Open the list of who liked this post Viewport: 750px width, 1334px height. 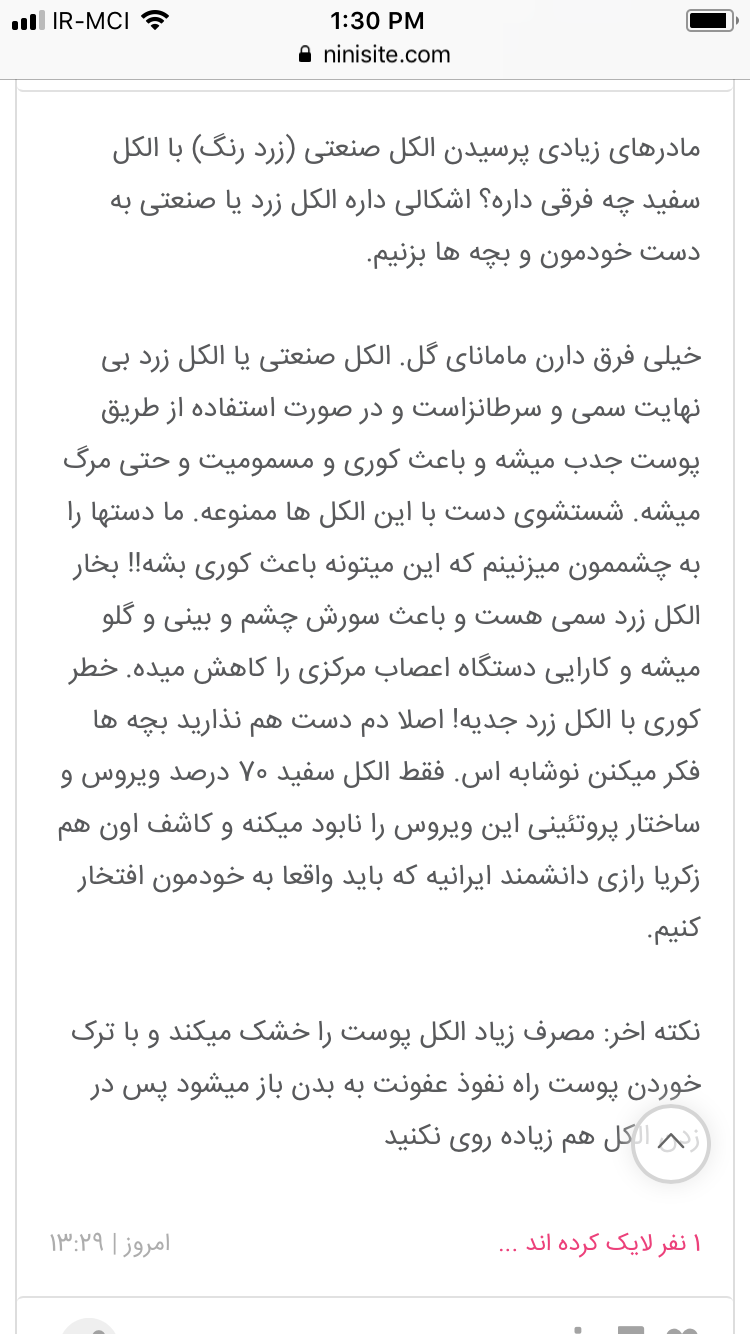click(599, 1244)
